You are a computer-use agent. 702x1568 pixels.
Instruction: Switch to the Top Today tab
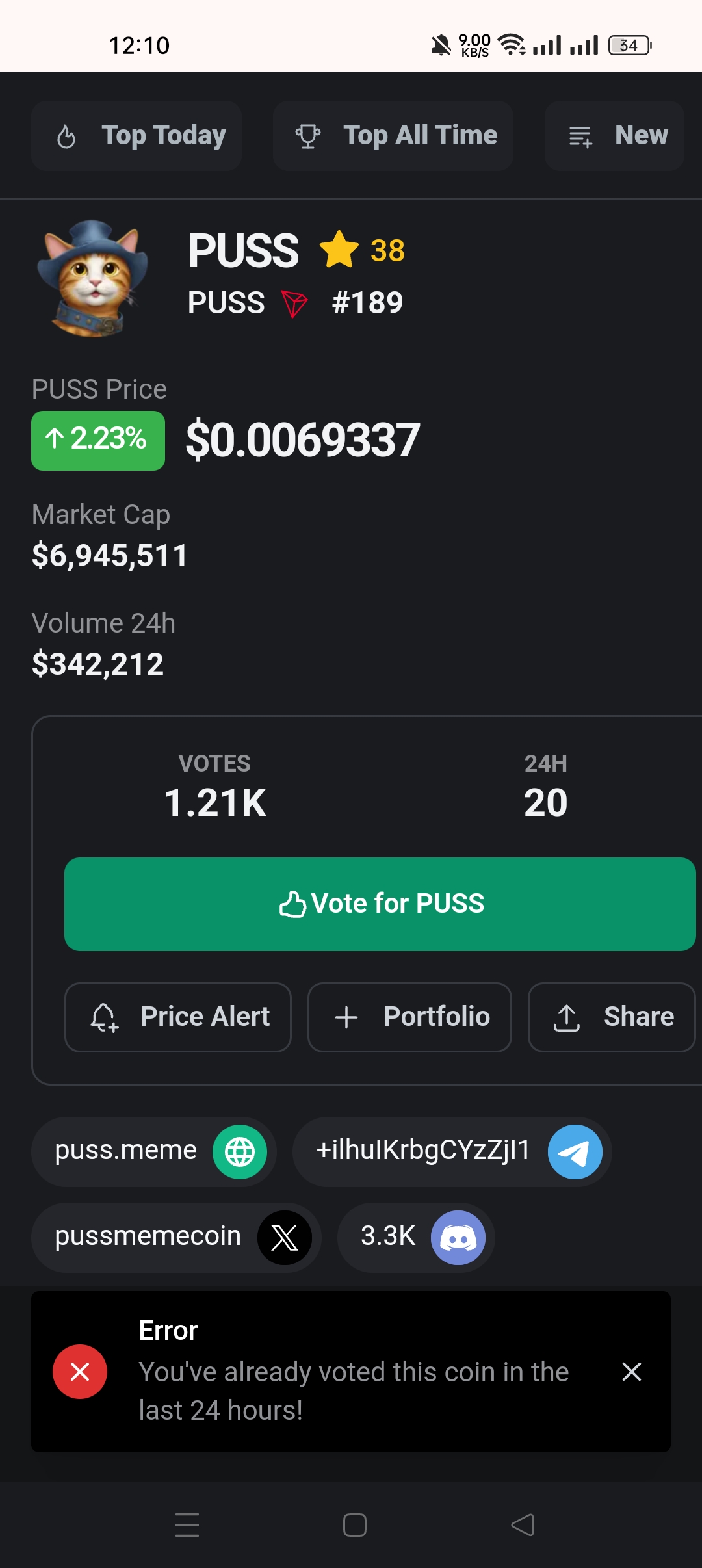click(136, 136)
